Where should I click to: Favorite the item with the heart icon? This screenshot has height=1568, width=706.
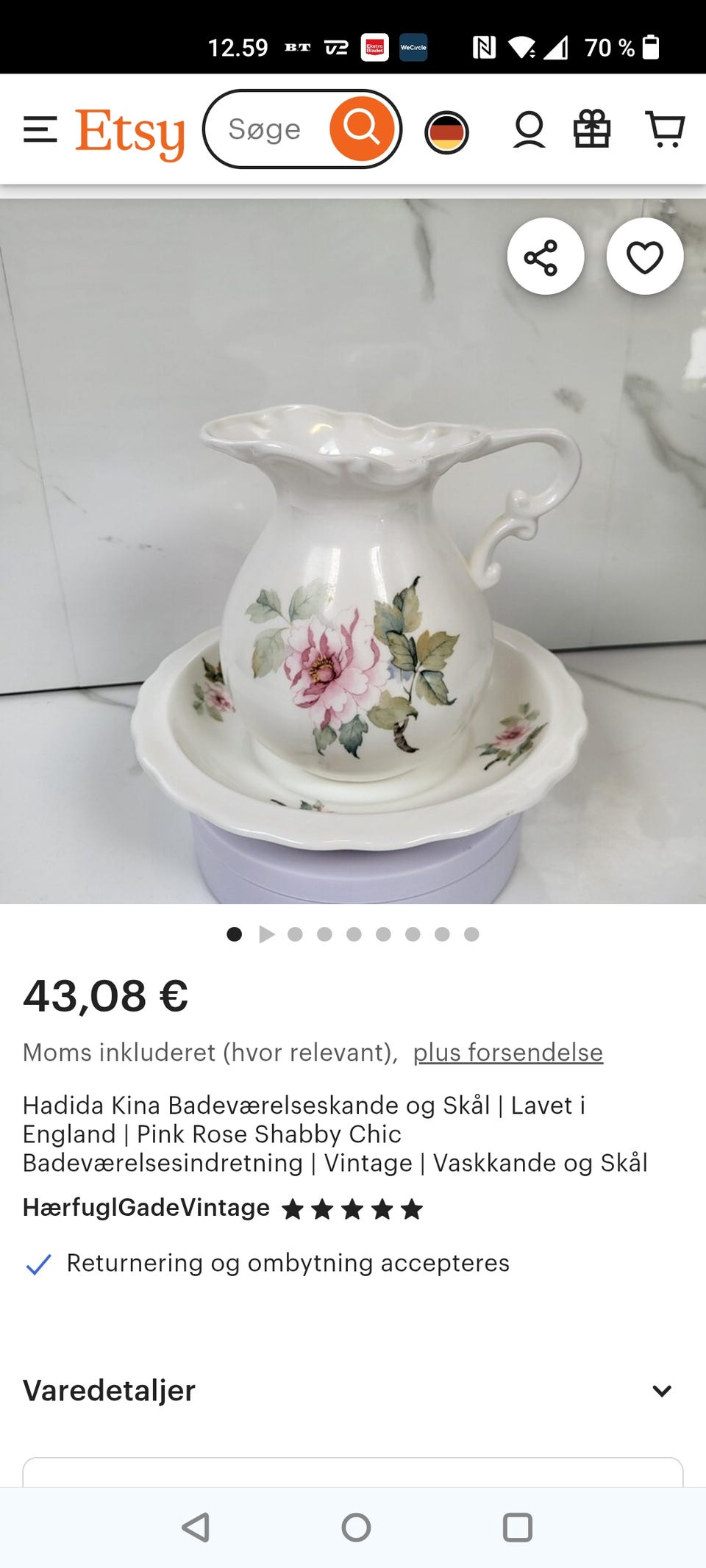(644, 256)
